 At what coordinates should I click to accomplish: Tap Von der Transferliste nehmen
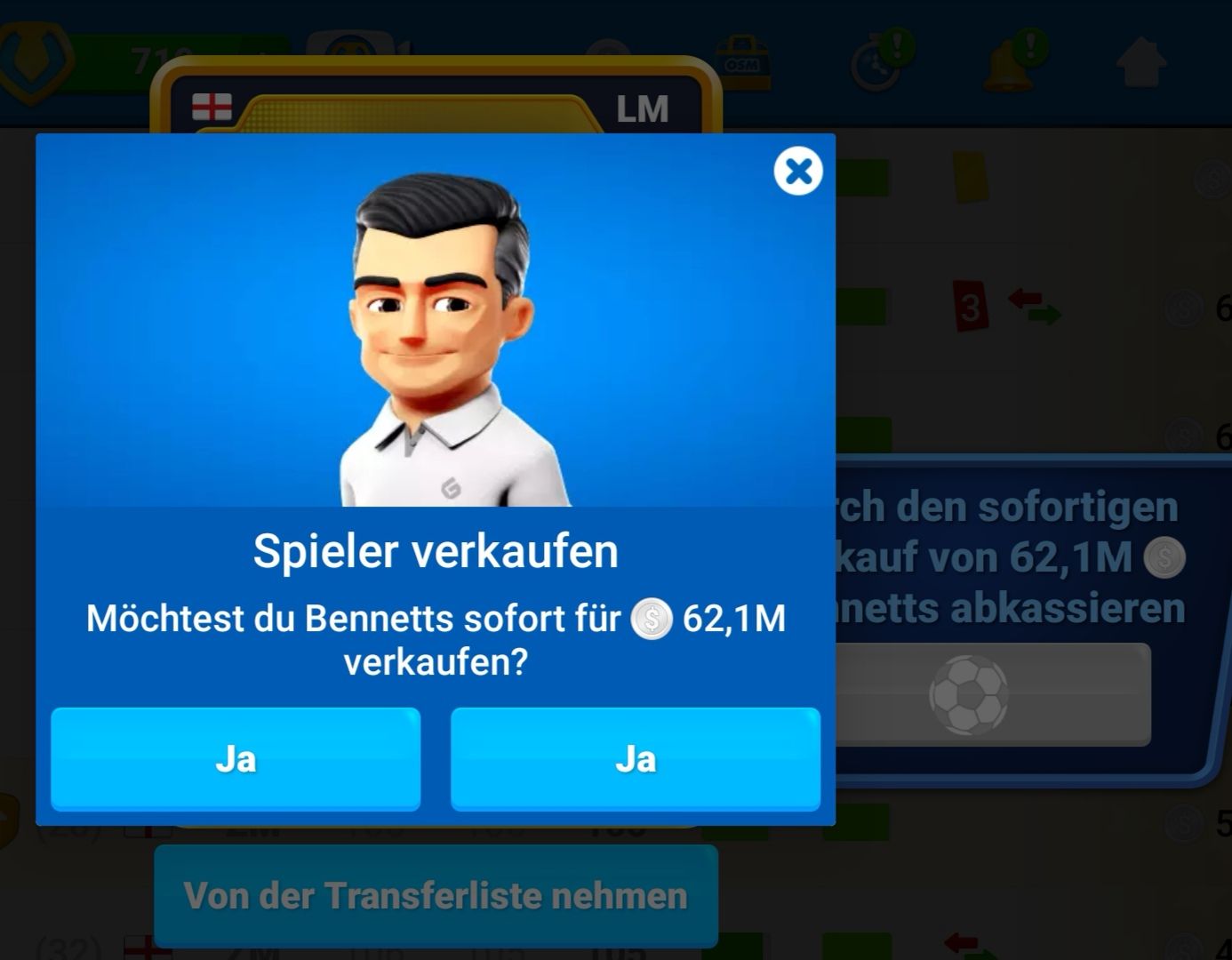point(436,895)
